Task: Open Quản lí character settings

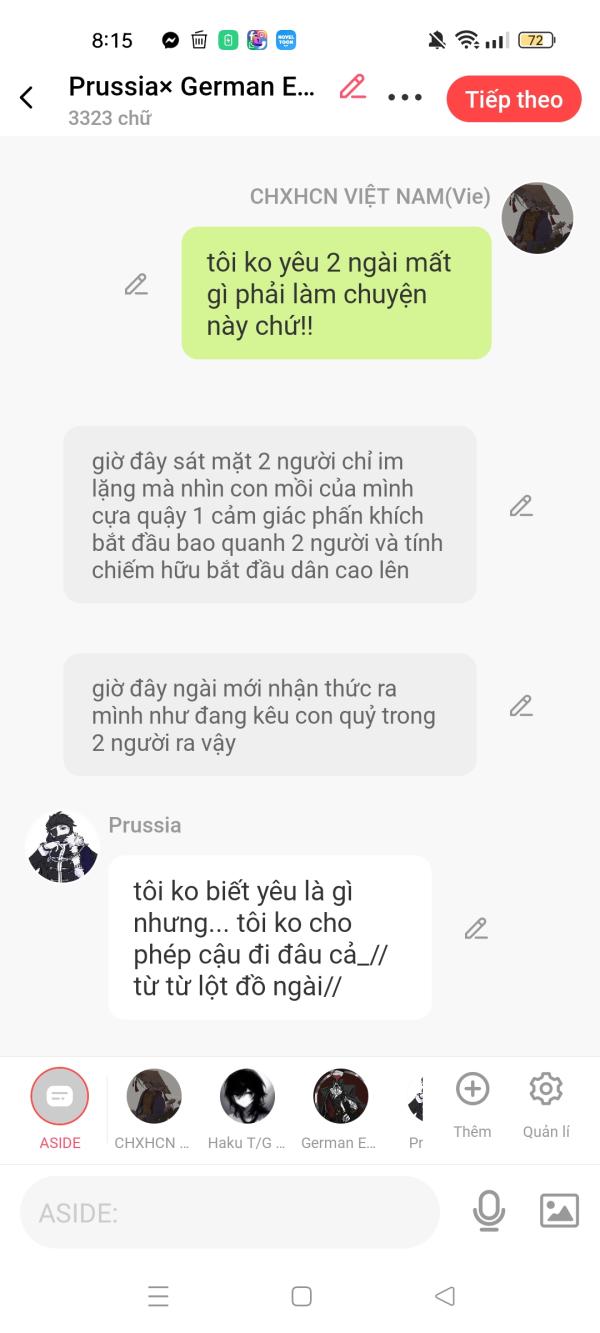Action: (x=546, y=1090)
